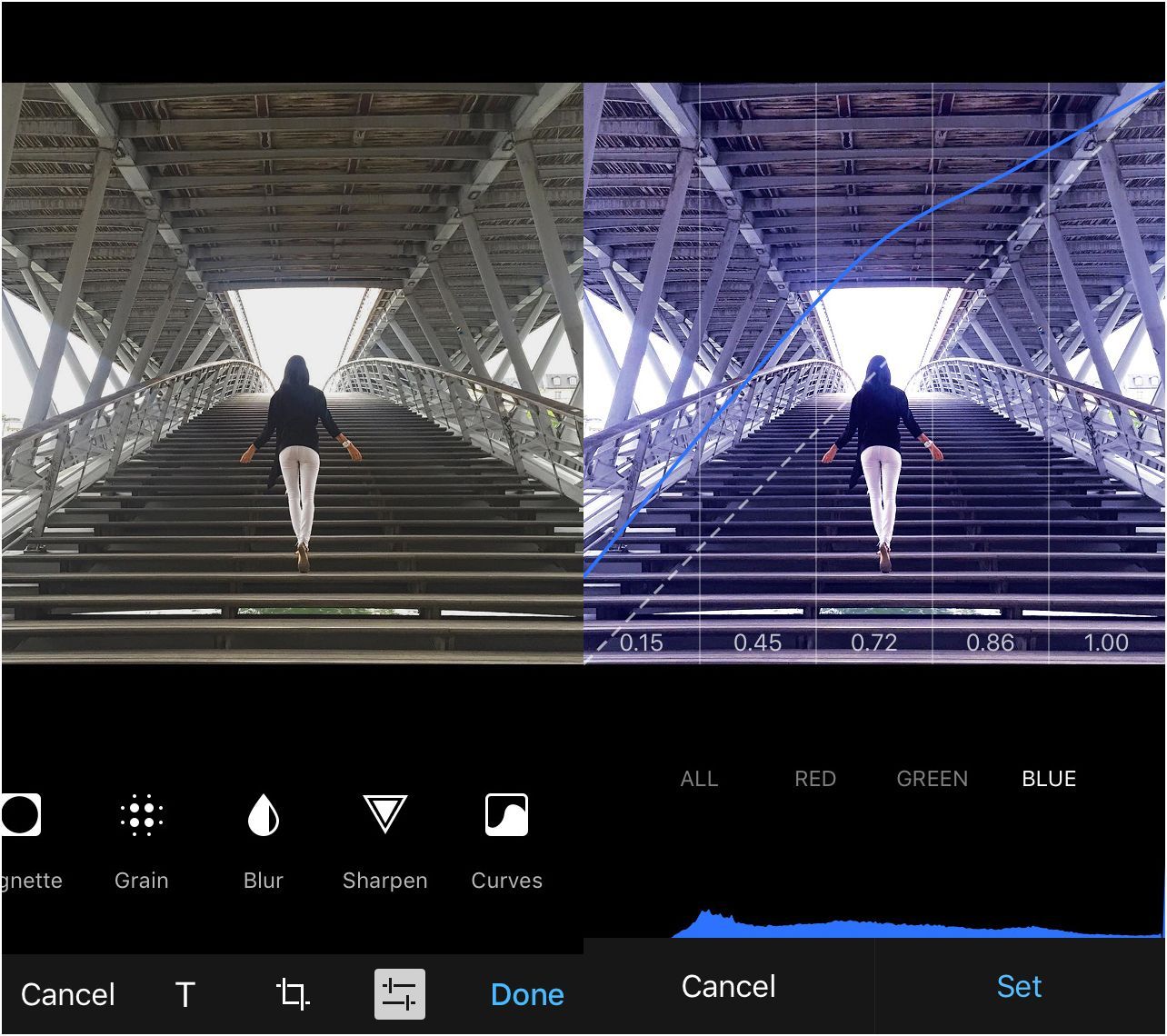Open the adjustments sliders icon
Viewport: 1167px width, 1036px height.
click(x=400, y=994)
